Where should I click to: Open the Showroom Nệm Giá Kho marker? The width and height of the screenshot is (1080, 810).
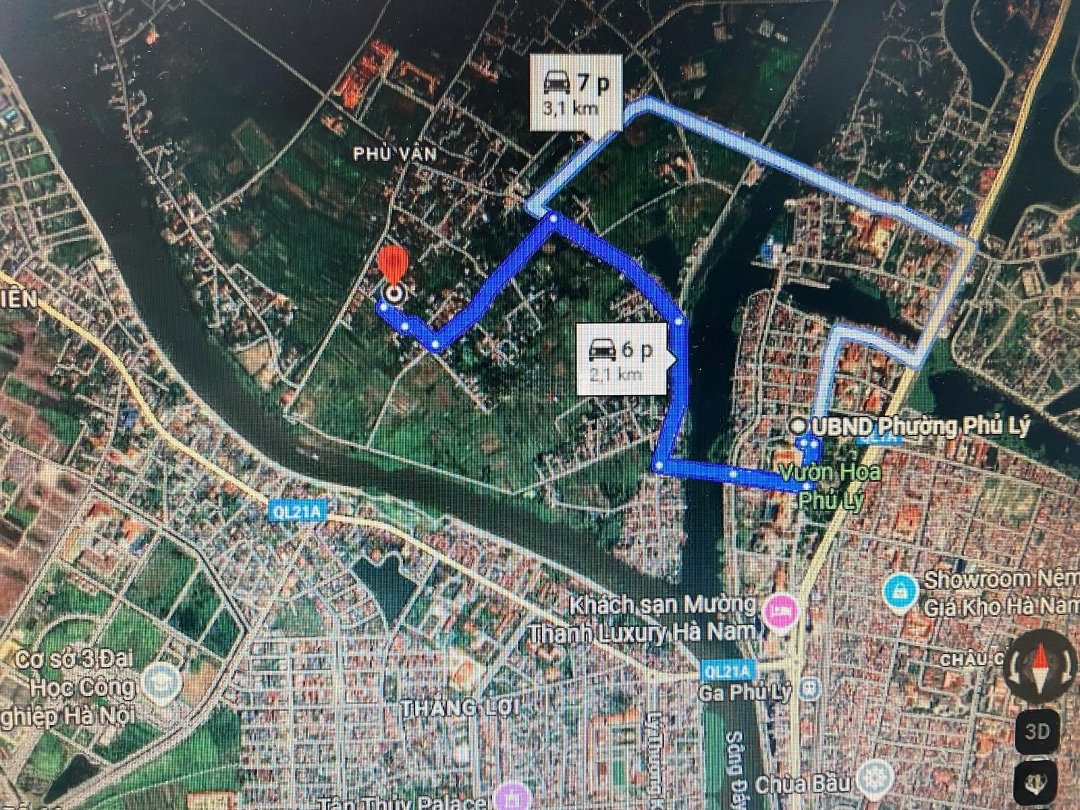tap(901, 591)
